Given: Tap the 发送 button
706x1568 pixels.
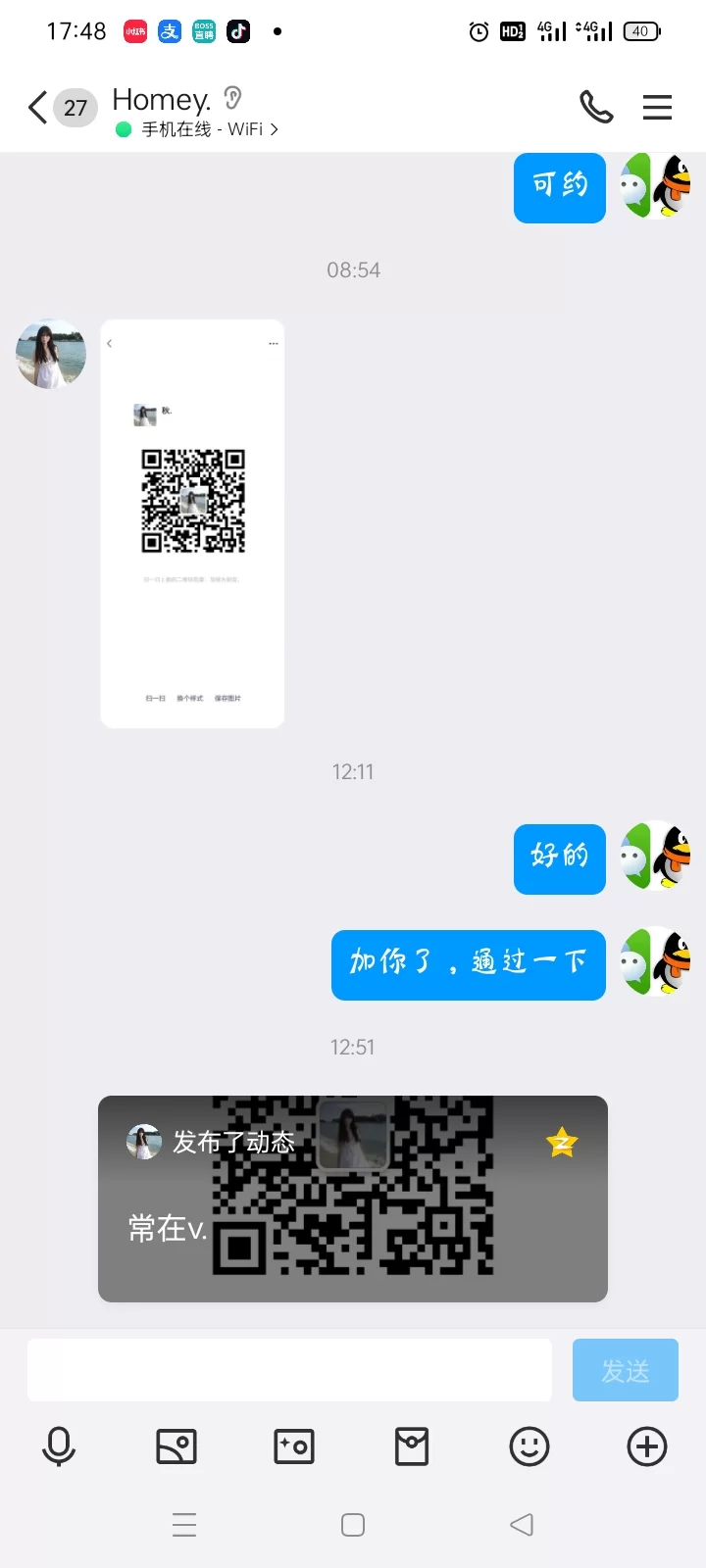Looking at the screenshot, I should 625,1370.
